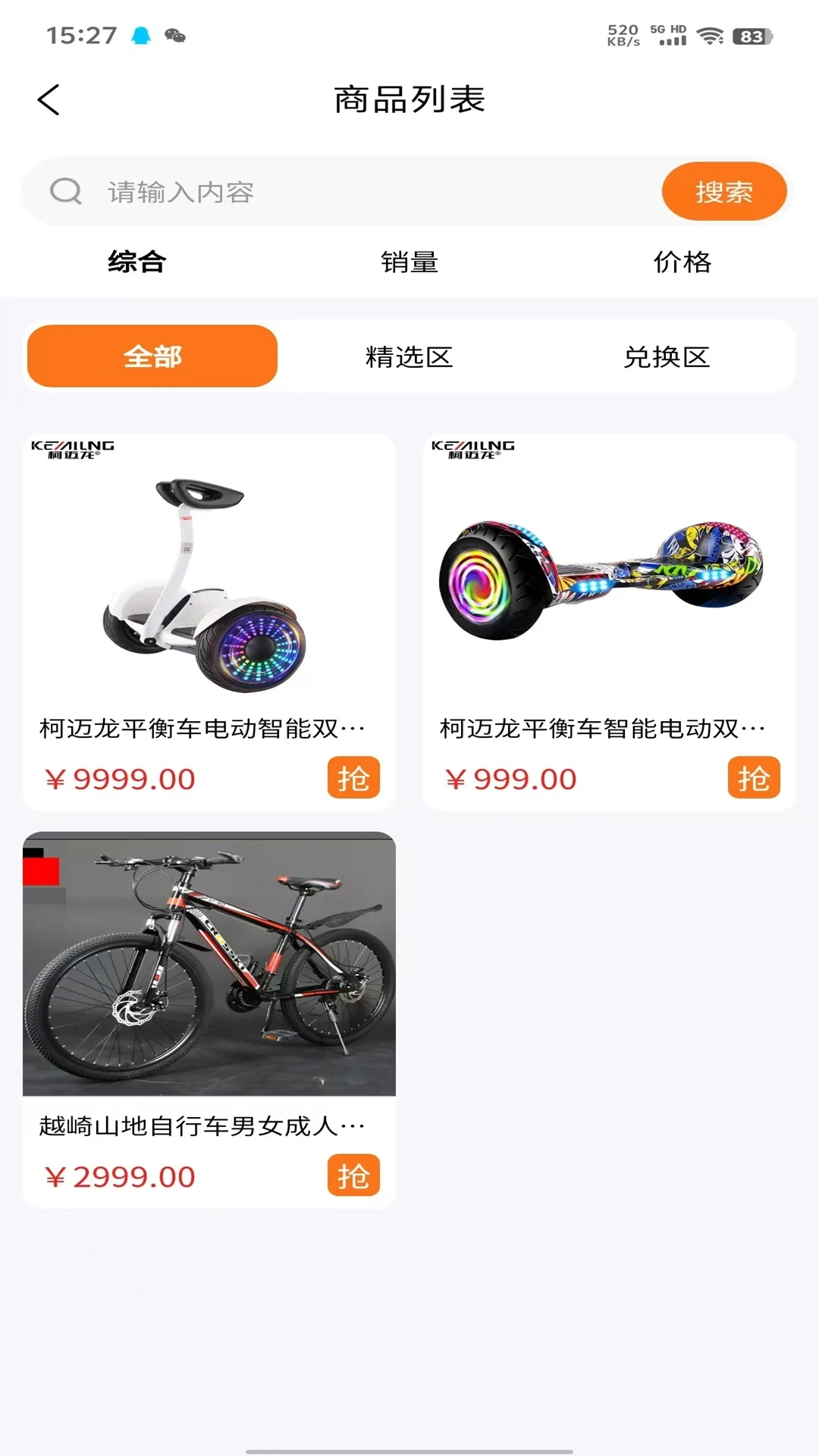This screenshot has height=1456, width=819.
Task: Tap 抢 on the ¥2999.00 bicycle
Action: click(x=353, y=1175)
